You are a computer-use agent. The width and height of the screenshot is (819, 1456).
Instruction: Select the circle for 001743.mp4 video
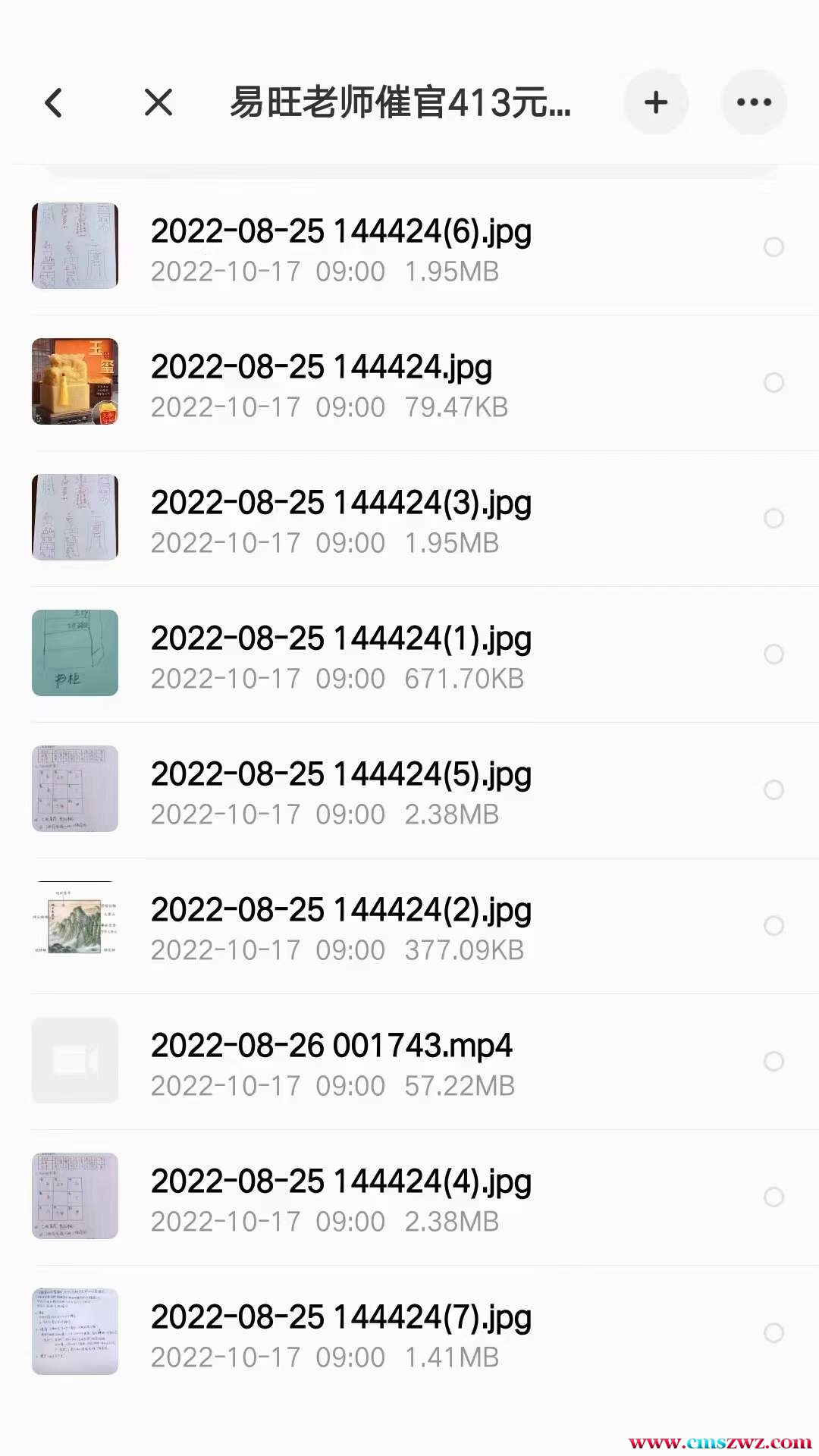(x=773, y=1062)
